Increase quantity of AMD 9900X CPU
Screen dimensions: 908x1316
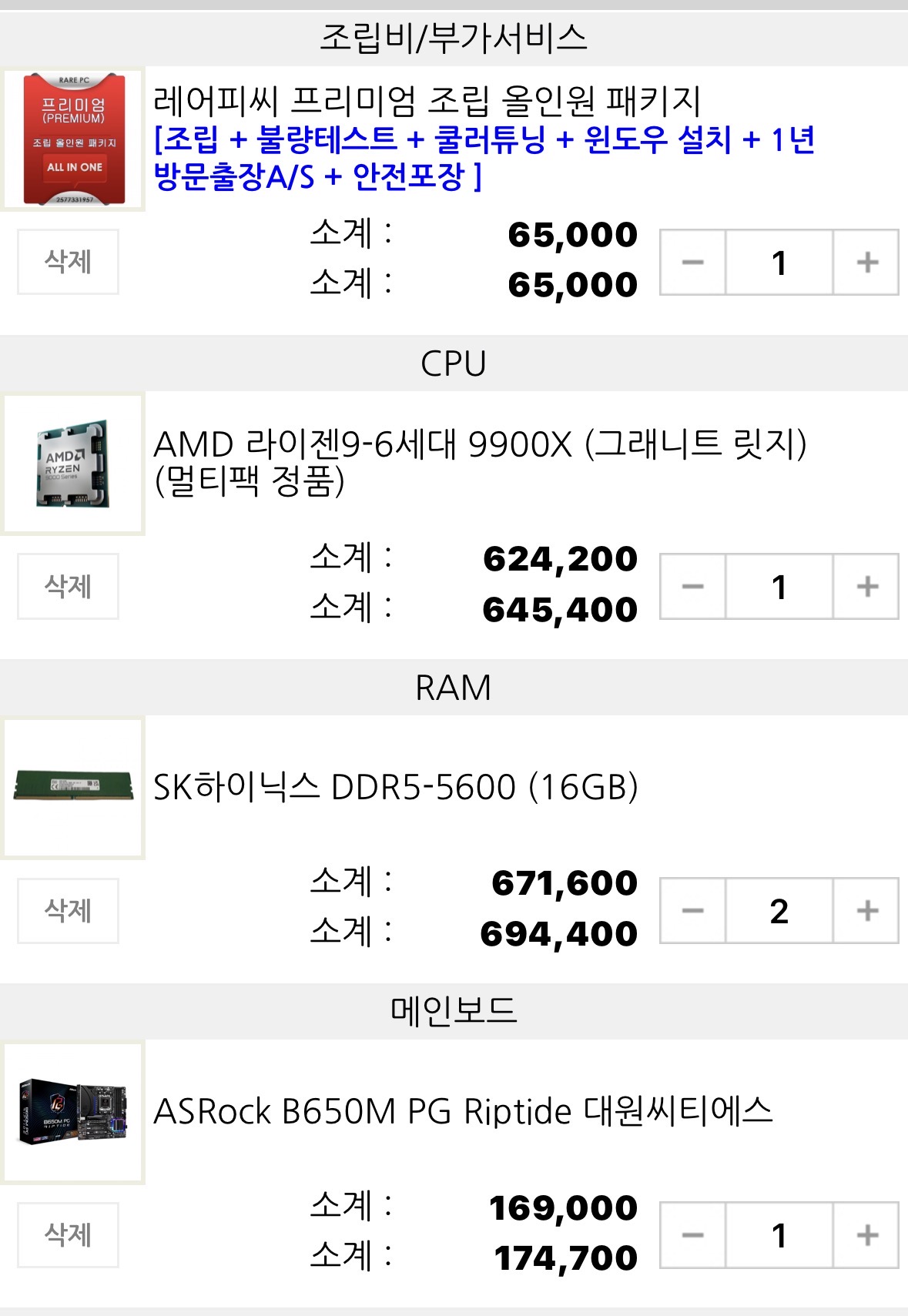pyautogui.click(x=866, y=587)
